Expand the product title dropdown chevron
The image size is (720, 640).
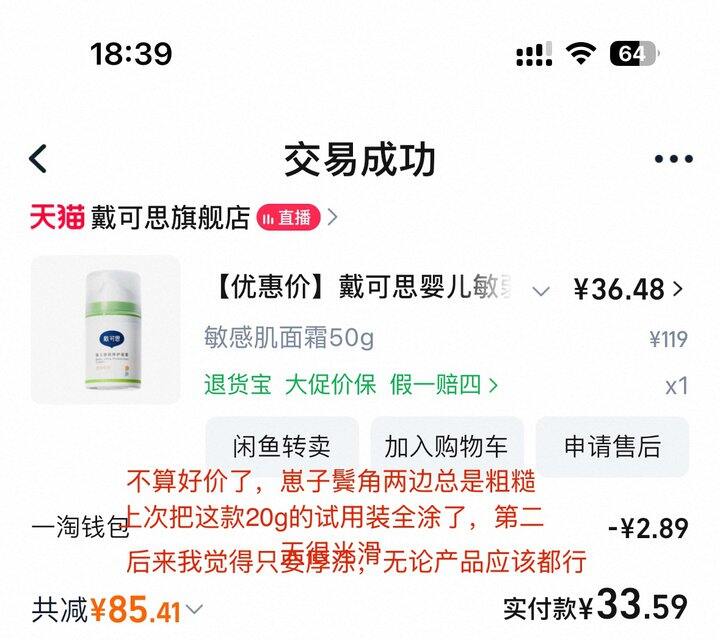click(x=541, y=291)
